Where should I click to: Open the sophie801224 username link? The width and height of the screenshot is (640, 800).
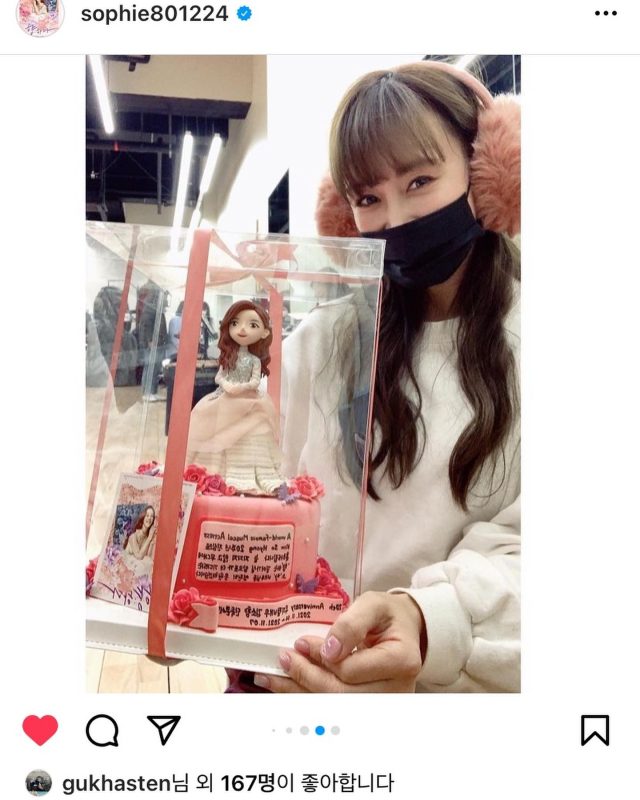154,14
